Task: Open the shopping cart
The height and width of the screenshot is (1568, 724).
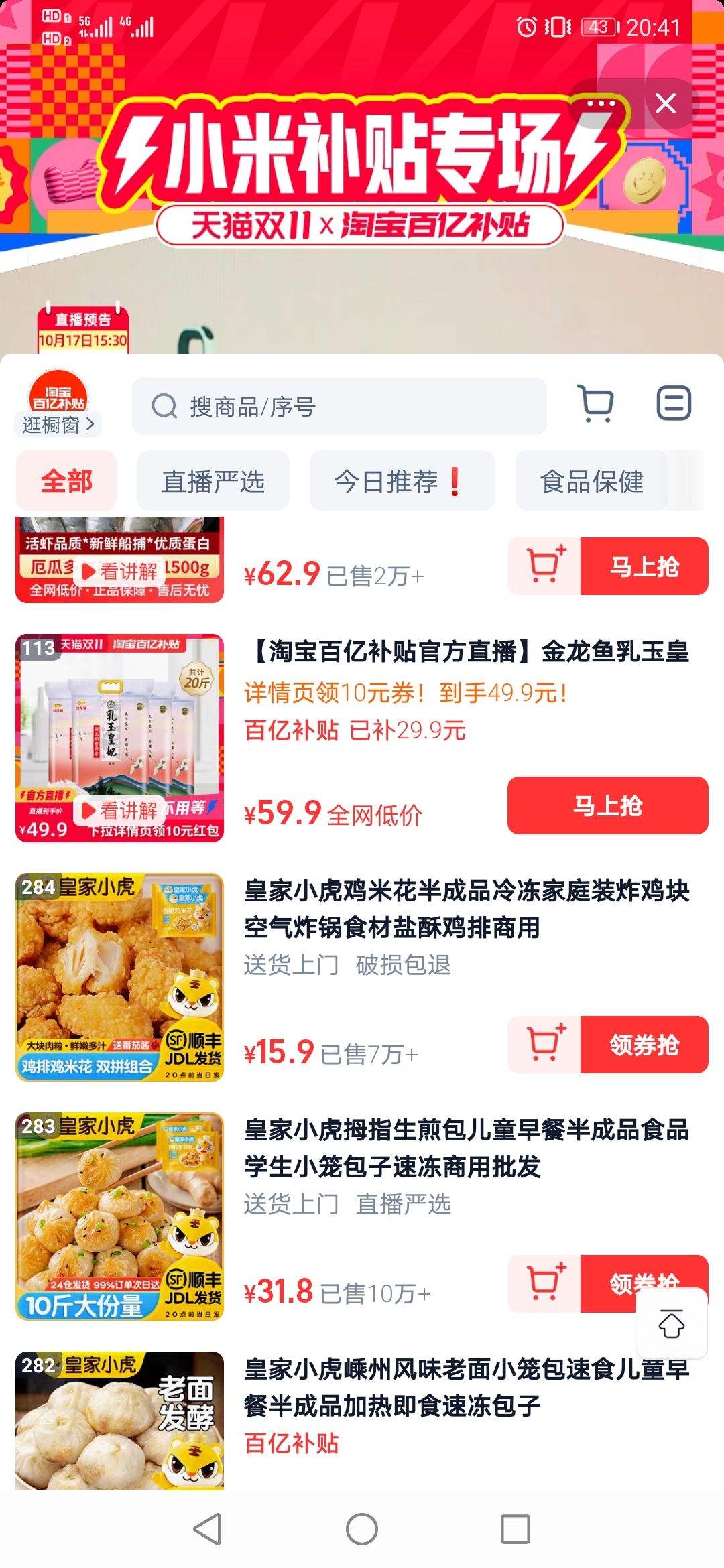Action: (596, 402)
